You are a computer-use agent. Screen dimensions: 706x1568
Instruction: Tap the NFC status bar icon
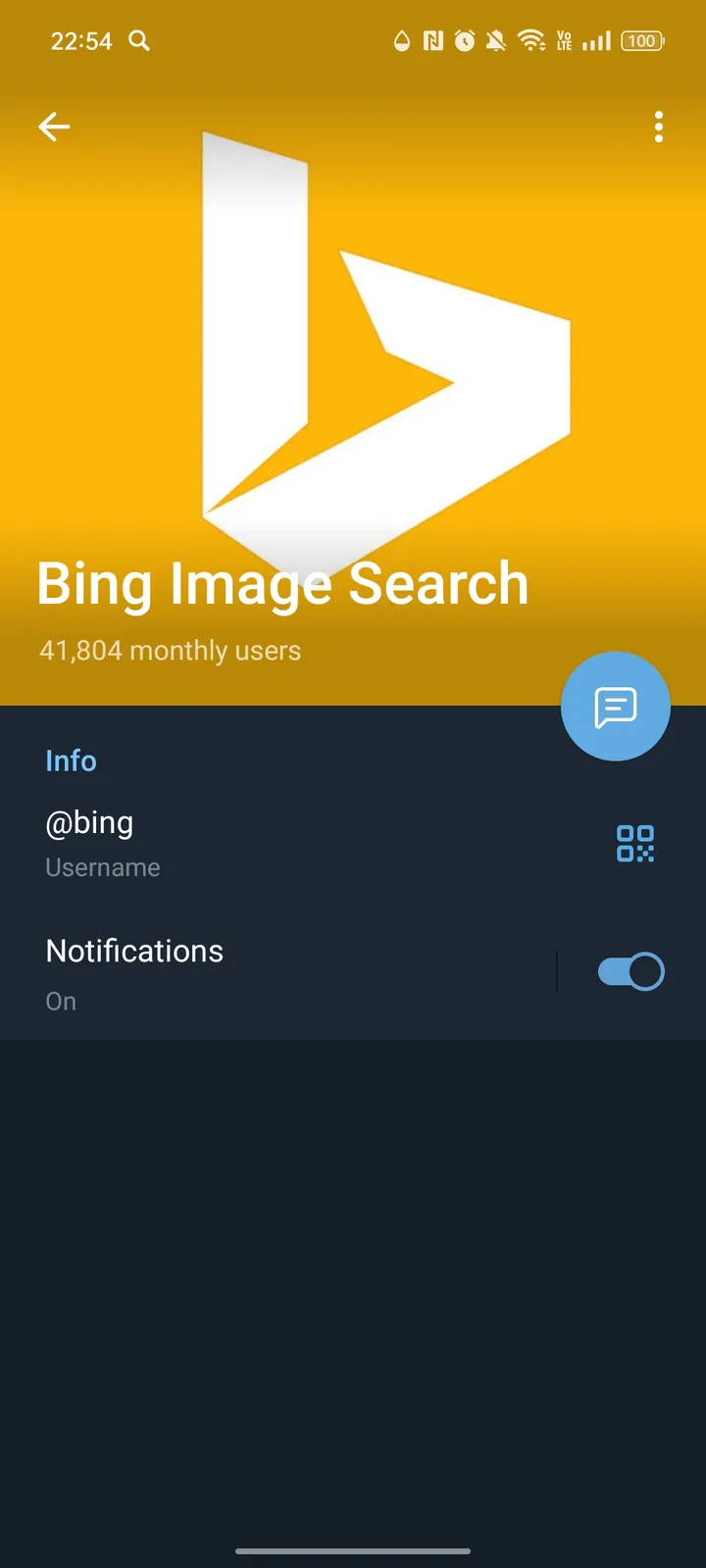431,41
